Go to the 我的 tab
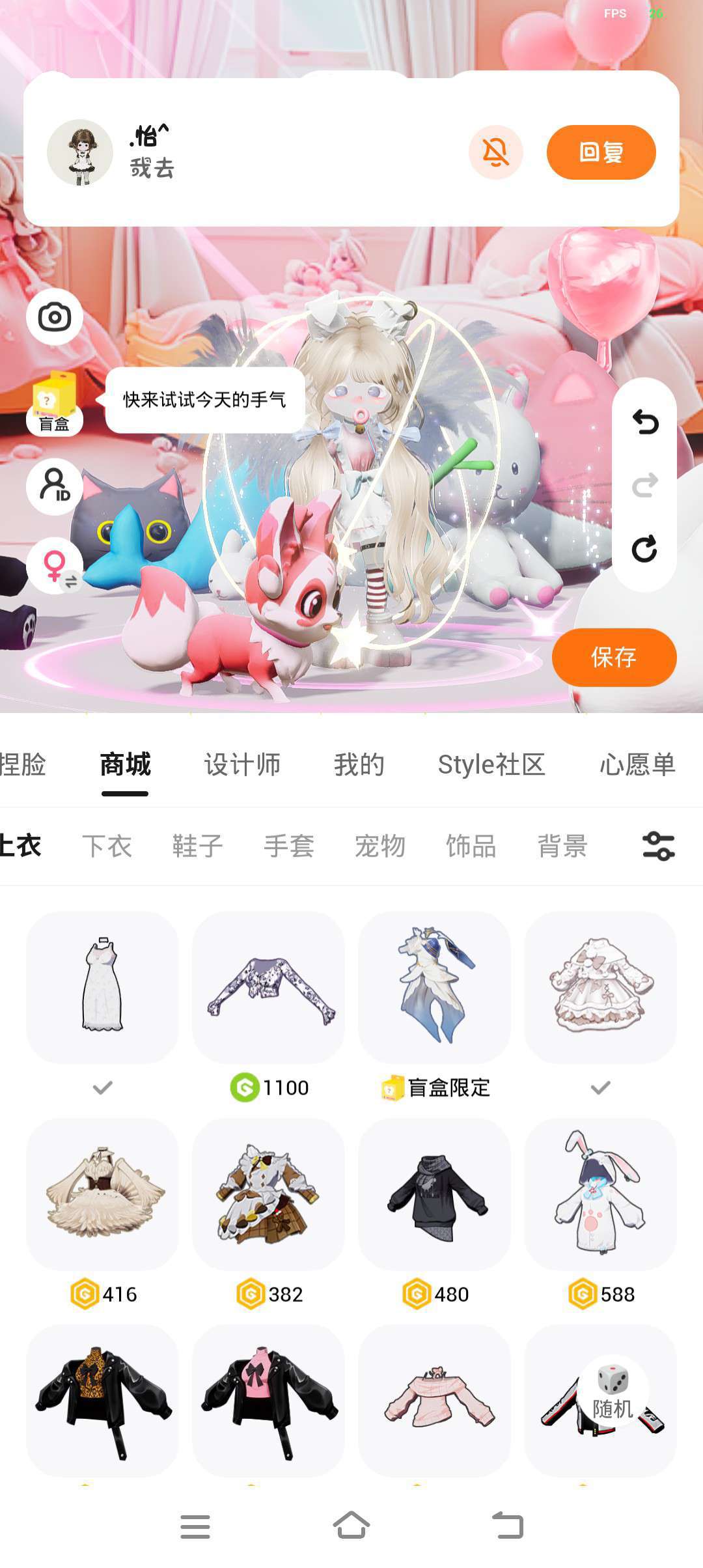This screenshot has width=703, height=1568. (359, 764)
